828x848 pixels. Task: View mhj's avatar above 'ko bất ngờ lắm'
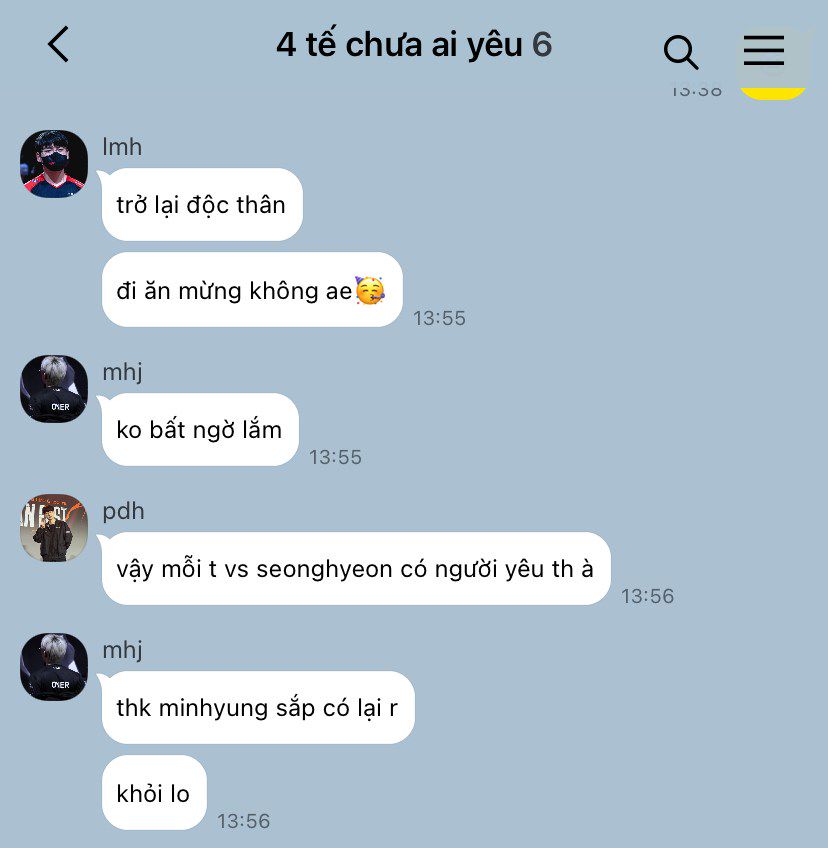tap(54, 388)
